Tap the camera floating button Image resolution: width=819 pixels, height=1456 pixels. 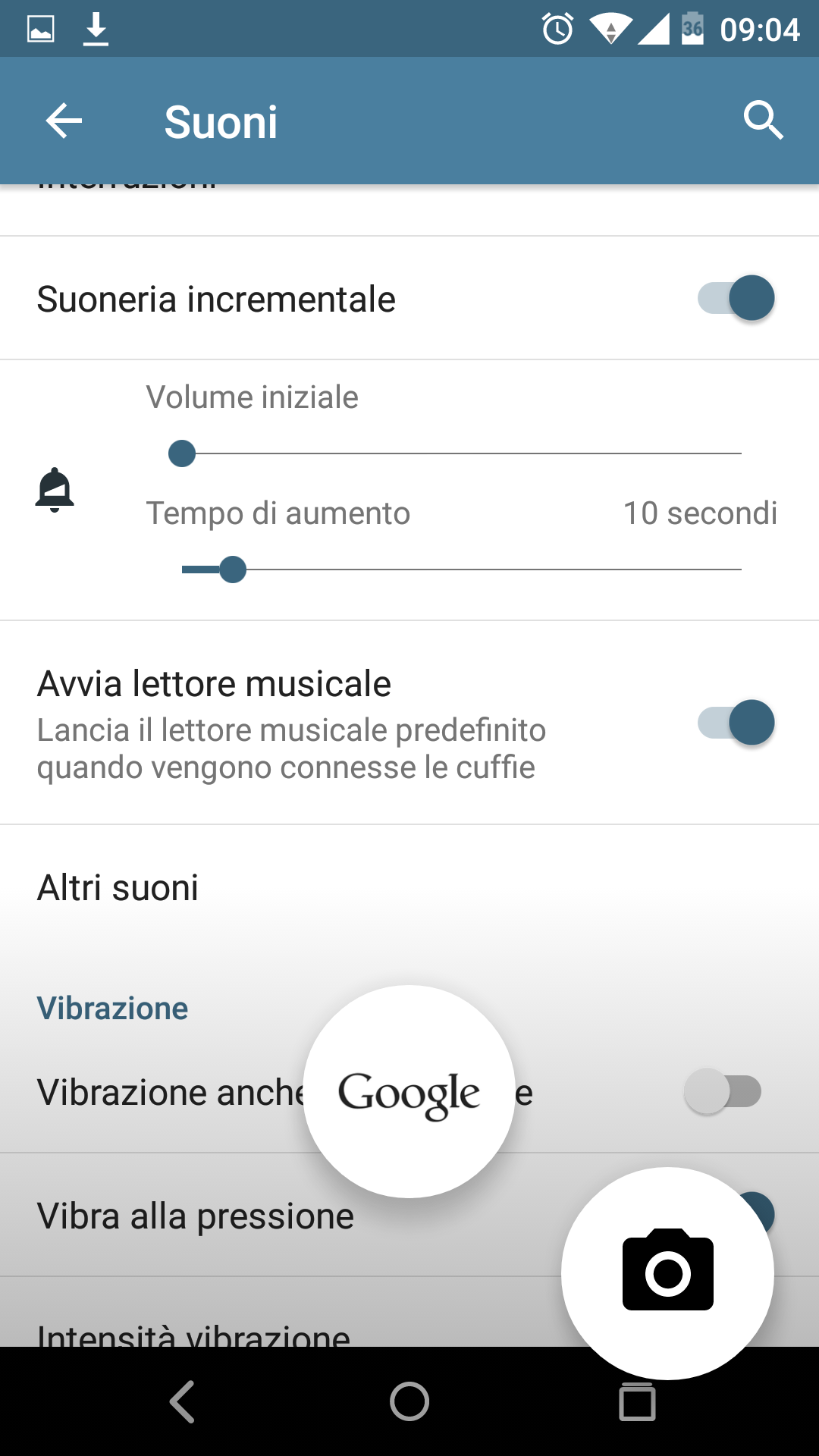(667, 1273)
